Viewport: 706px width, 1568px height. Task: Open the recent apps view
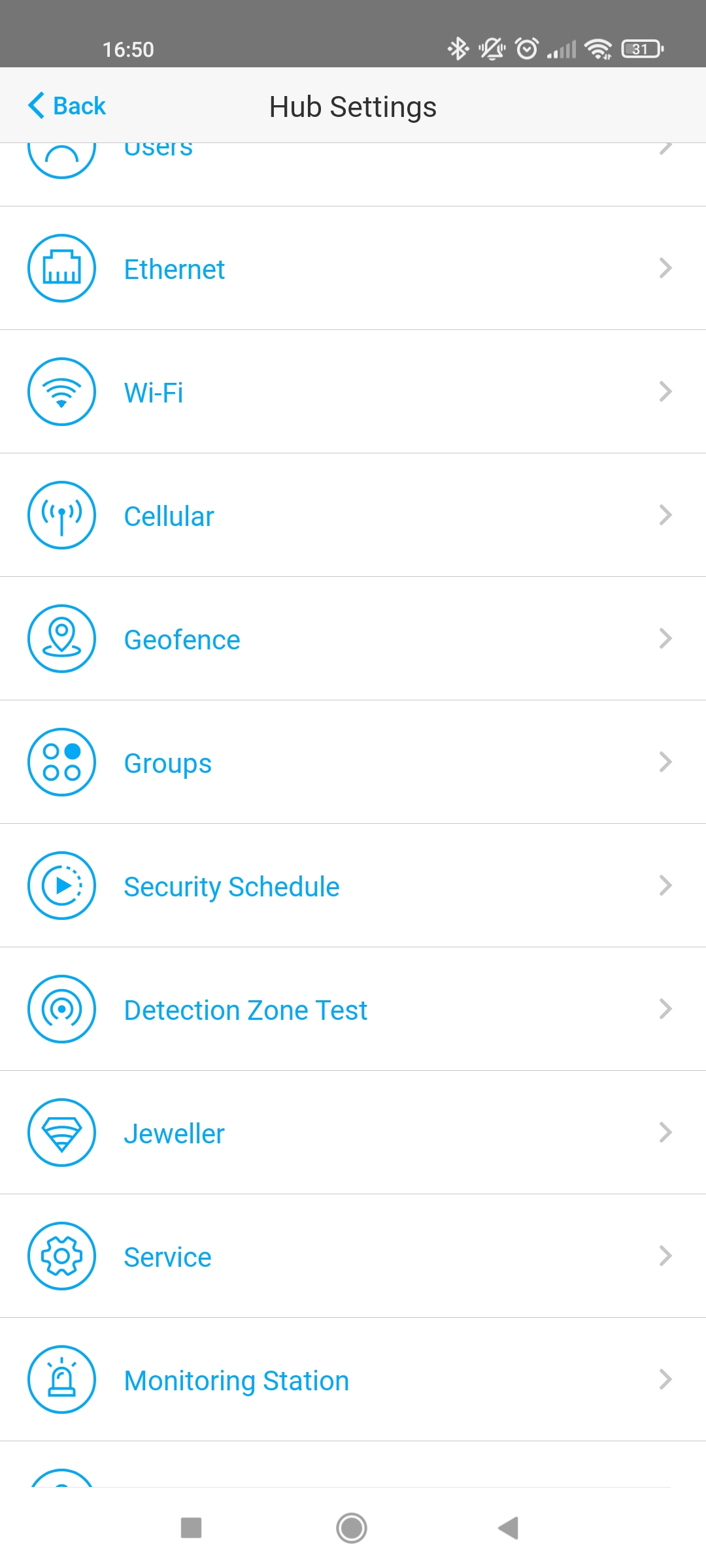pyautogui.click(x=191, y=1527)
